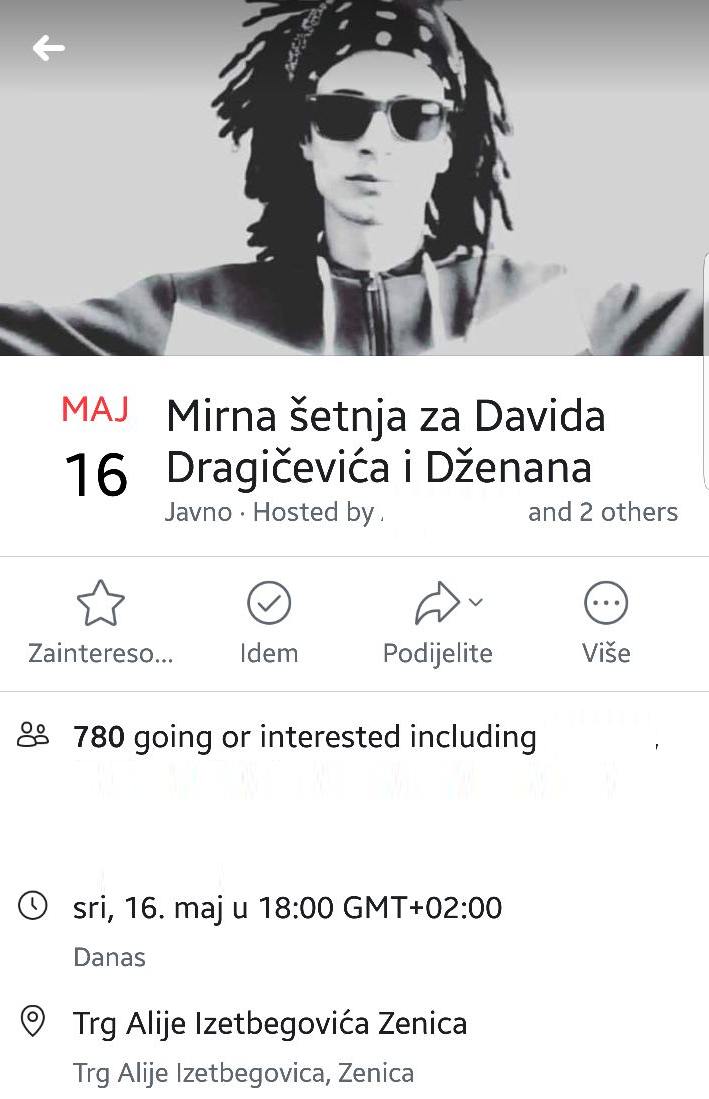709x1099 pixels.
Task: Open the Više options menu
Action: tap(606, 622)
